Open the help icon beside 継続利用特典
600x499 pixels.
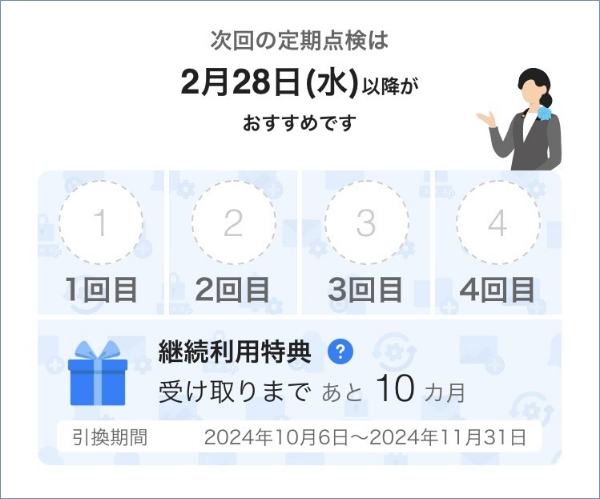click(x=342, y=351)
